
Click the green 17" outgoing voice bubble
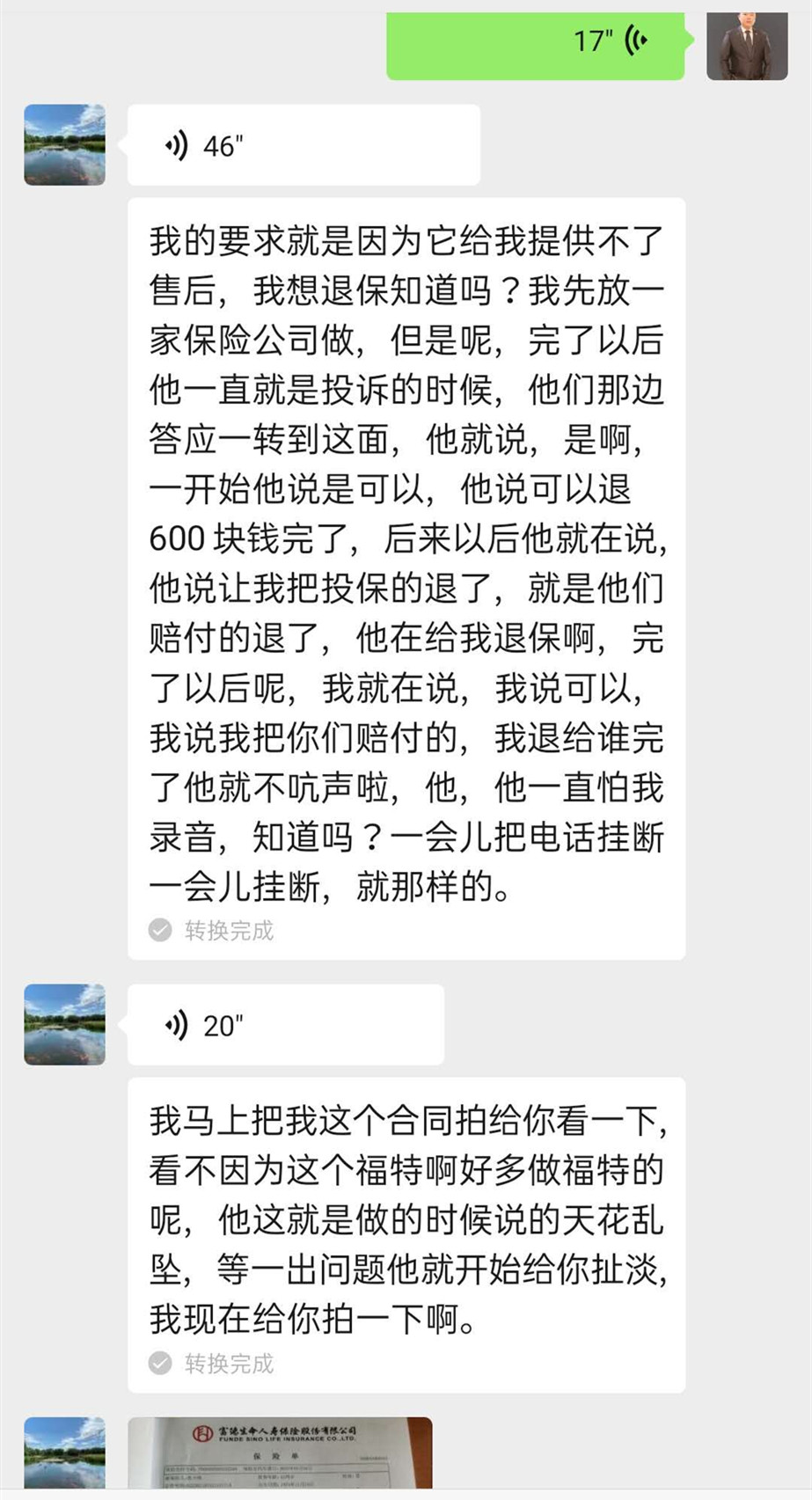coord(537,40)
